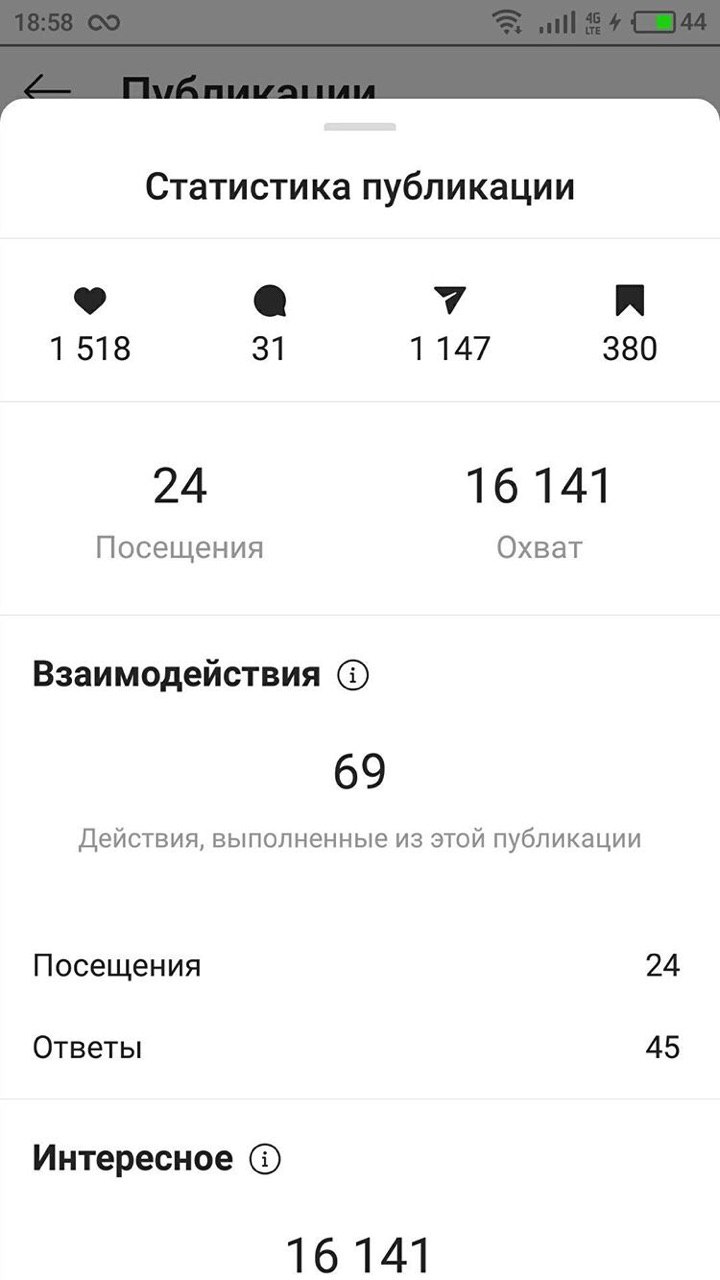
Task: Open info icon next to Взаимодействия
Action: pyautogui.click(x=353, y=676)
